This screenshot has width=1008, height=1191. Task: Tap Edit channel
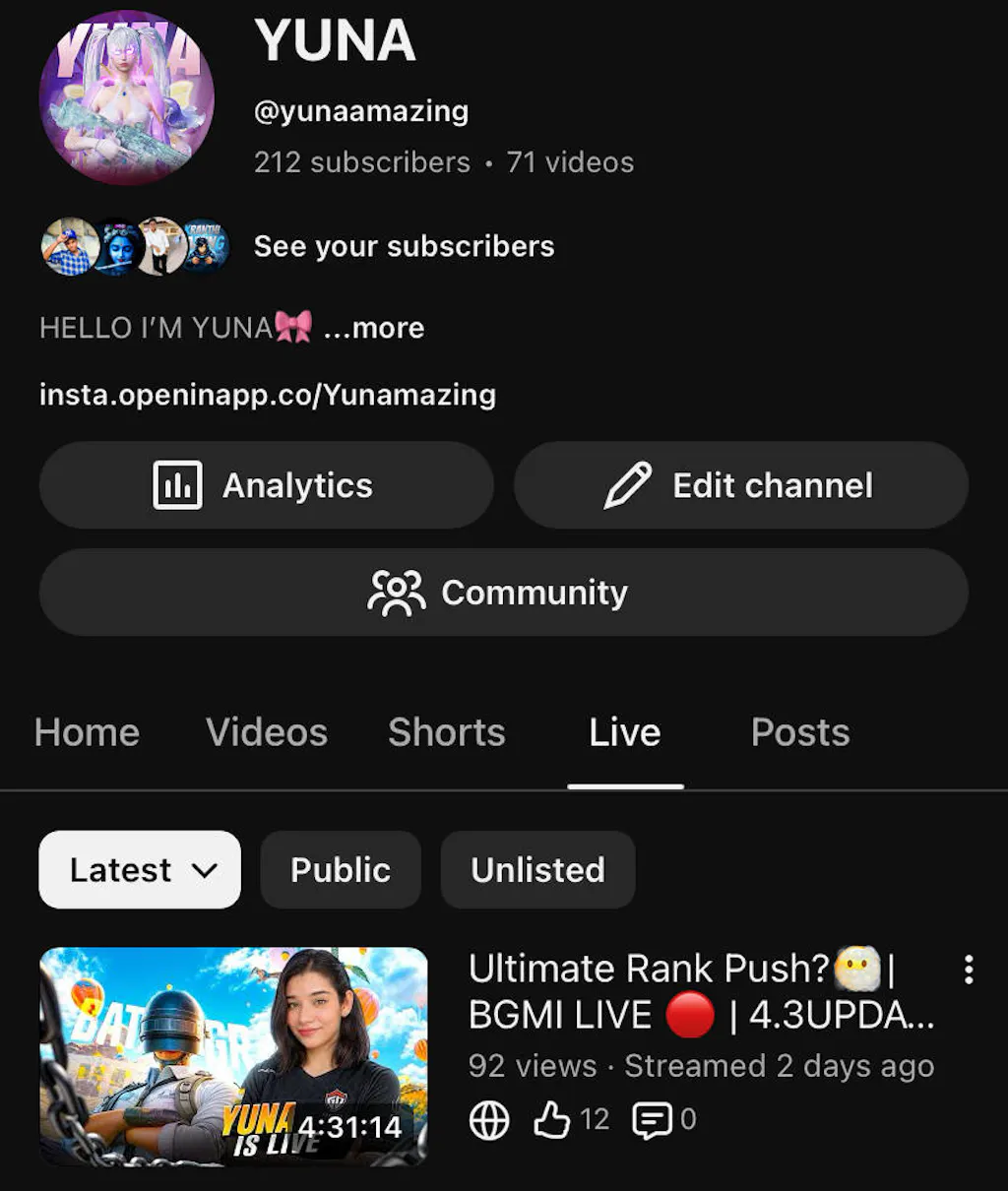tap(740, 485)
